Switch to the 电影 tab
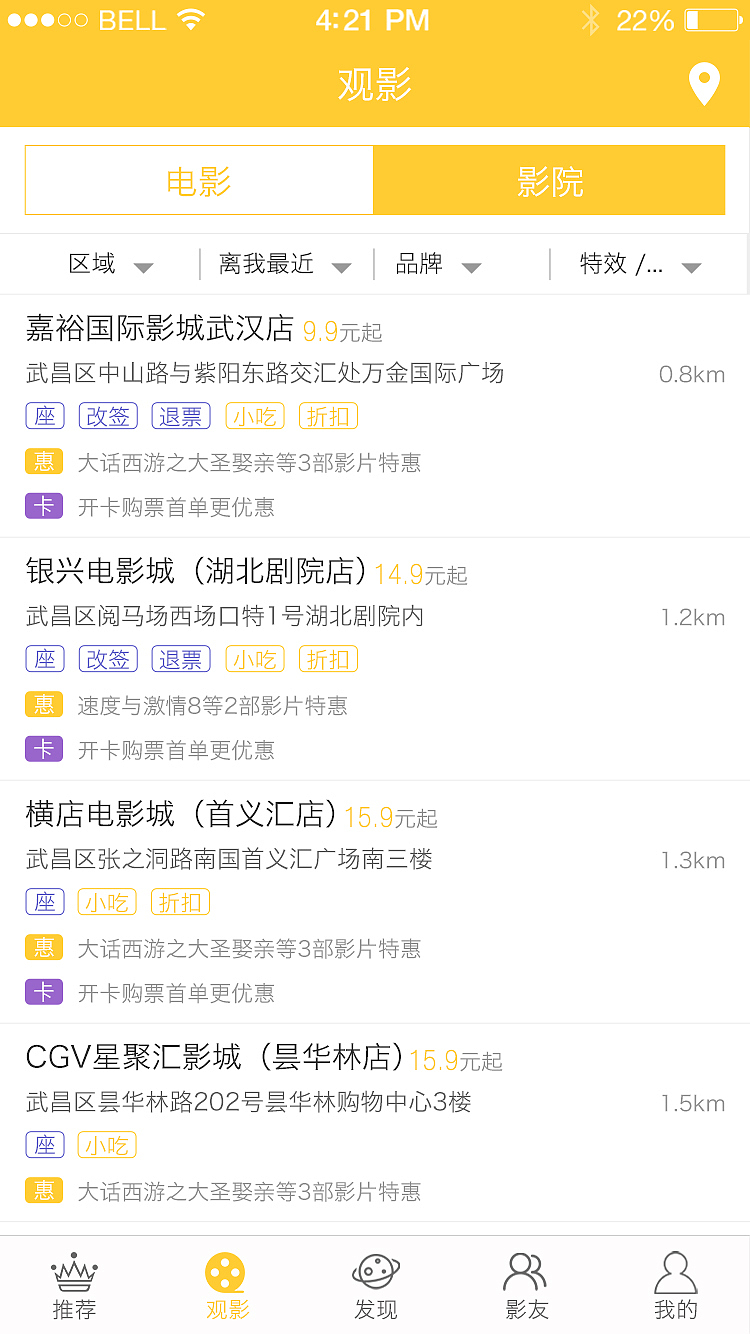Image resolution: width=750 pixels, height=1334 pixels. click(199, 178)
